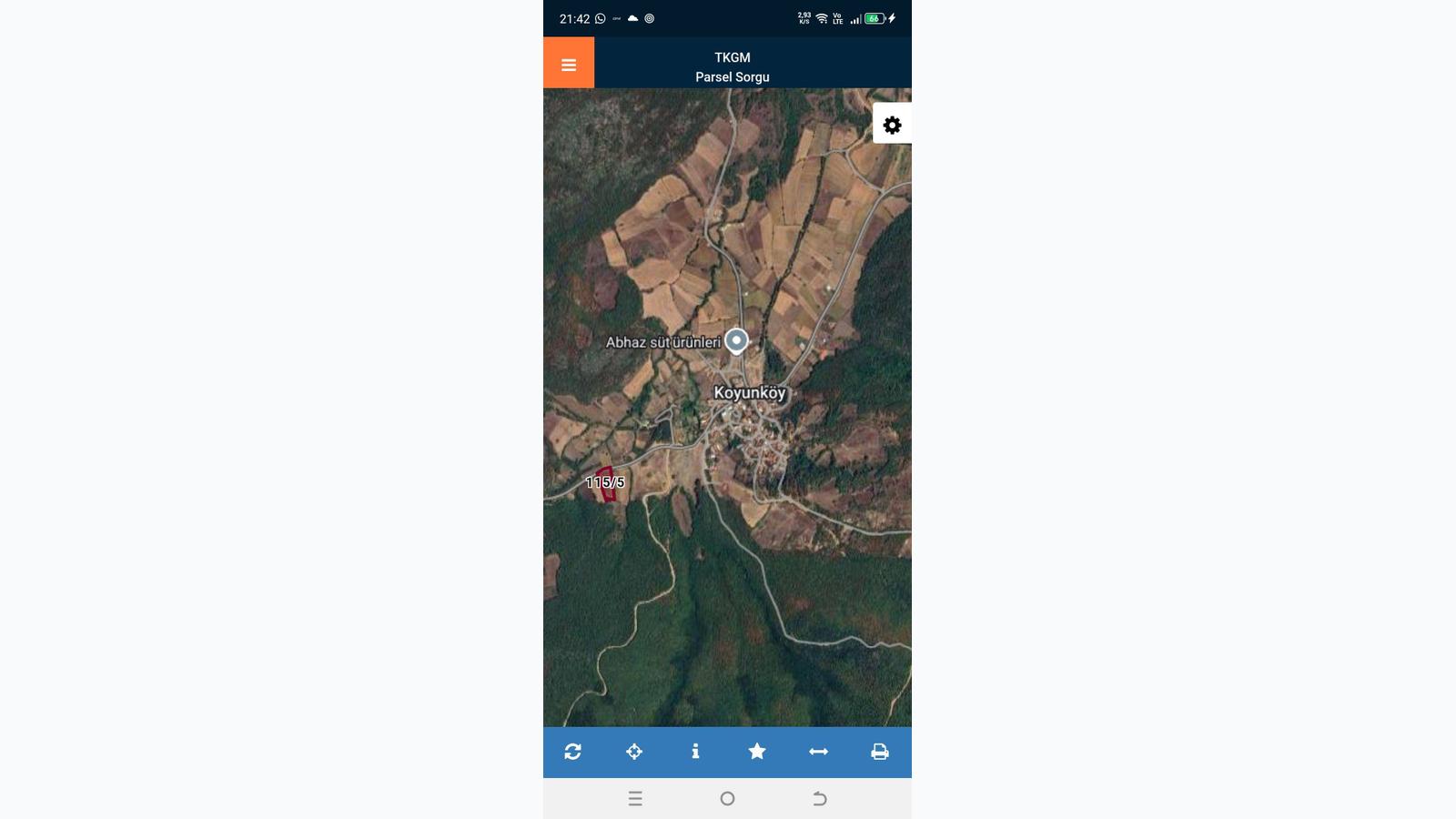Viewport: 1456px width, 819px height.
Task: Add parcel to favorites with star icon
Action: 757,752
